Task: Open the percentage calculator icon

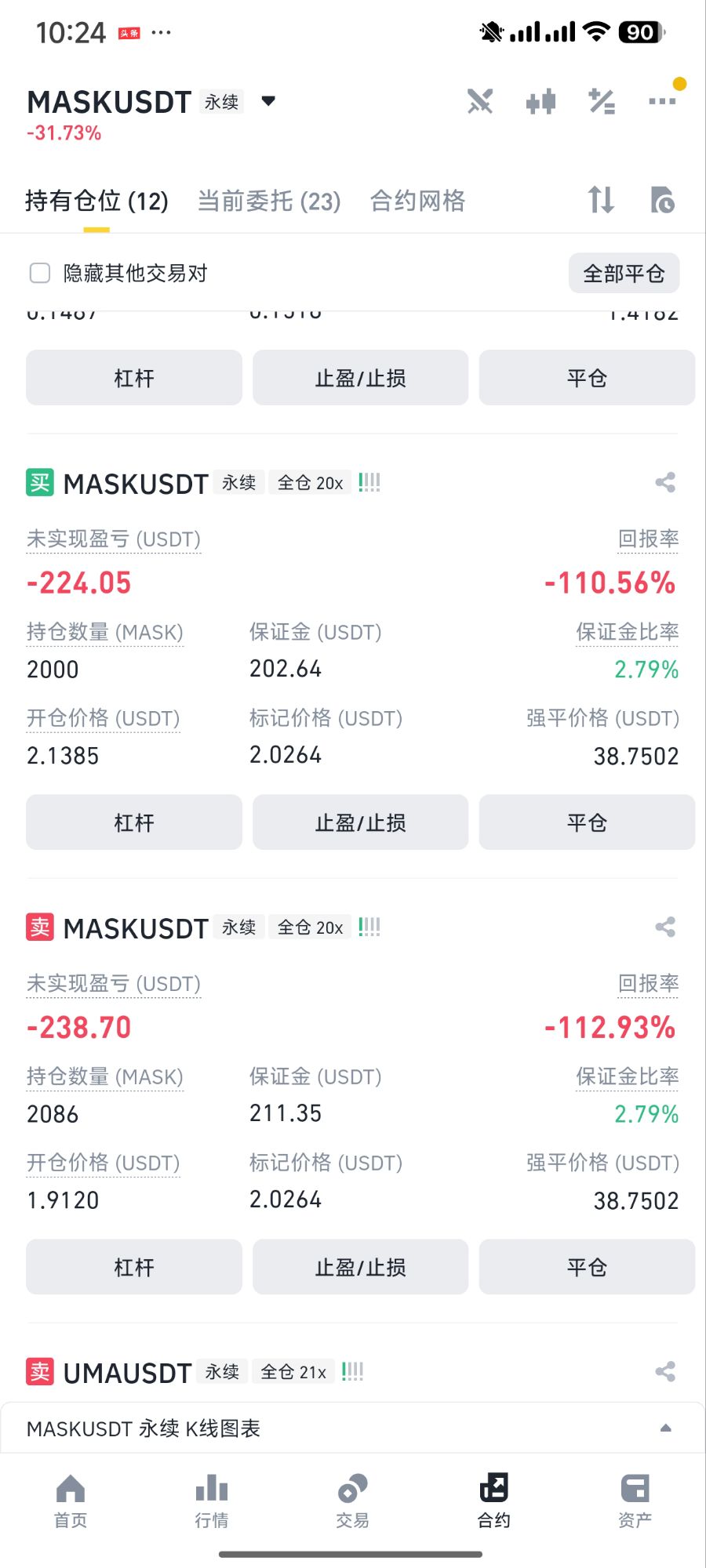Action: tap(602, 101)
